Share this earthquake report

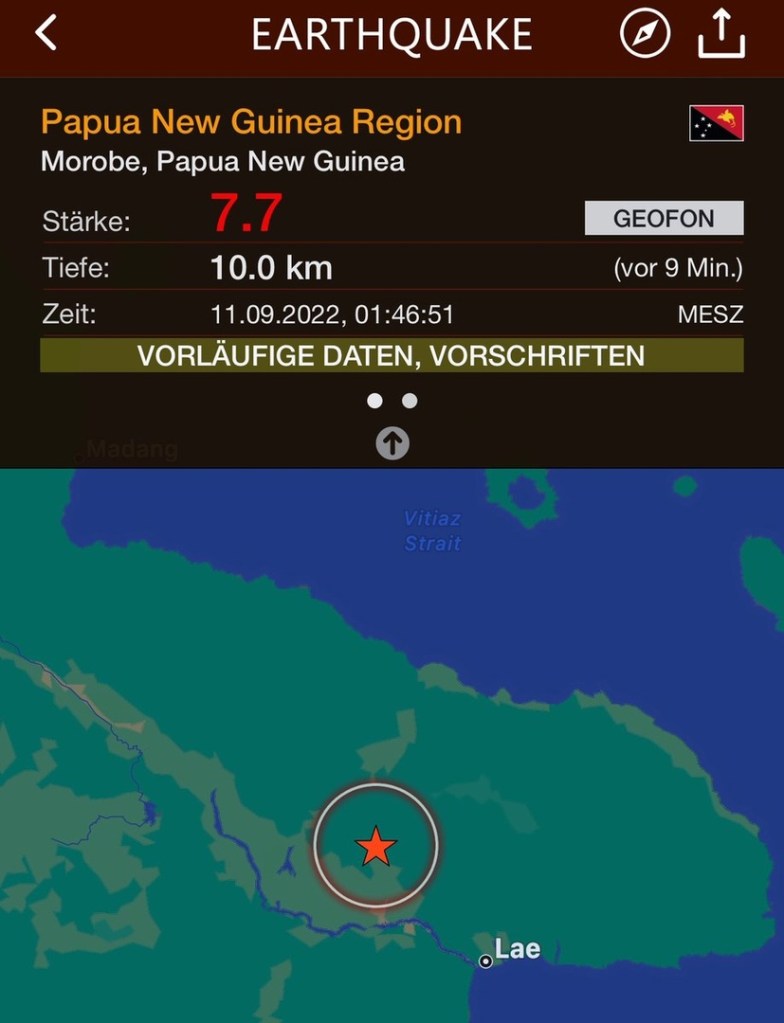click(721, 35)
